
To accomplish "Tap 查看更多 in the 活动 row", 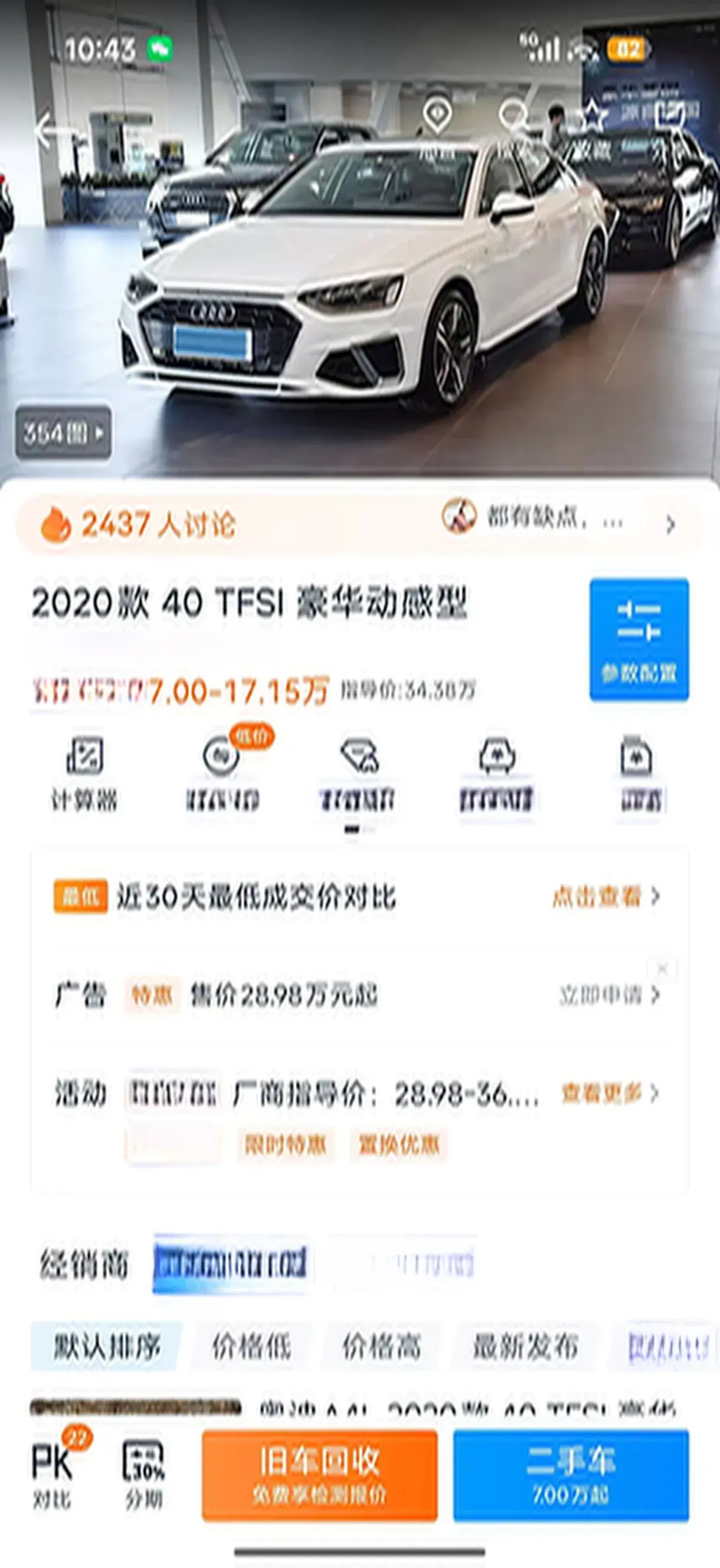I will 608,1093.
